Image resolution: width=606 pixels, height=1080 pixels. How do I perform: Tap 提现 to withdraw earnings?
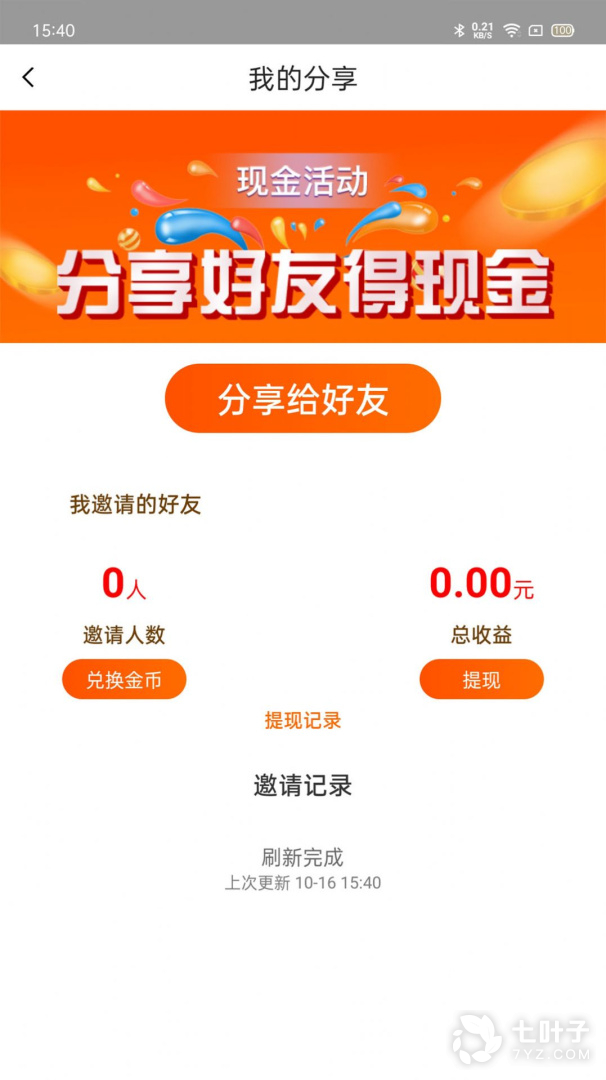pos(481,680)
